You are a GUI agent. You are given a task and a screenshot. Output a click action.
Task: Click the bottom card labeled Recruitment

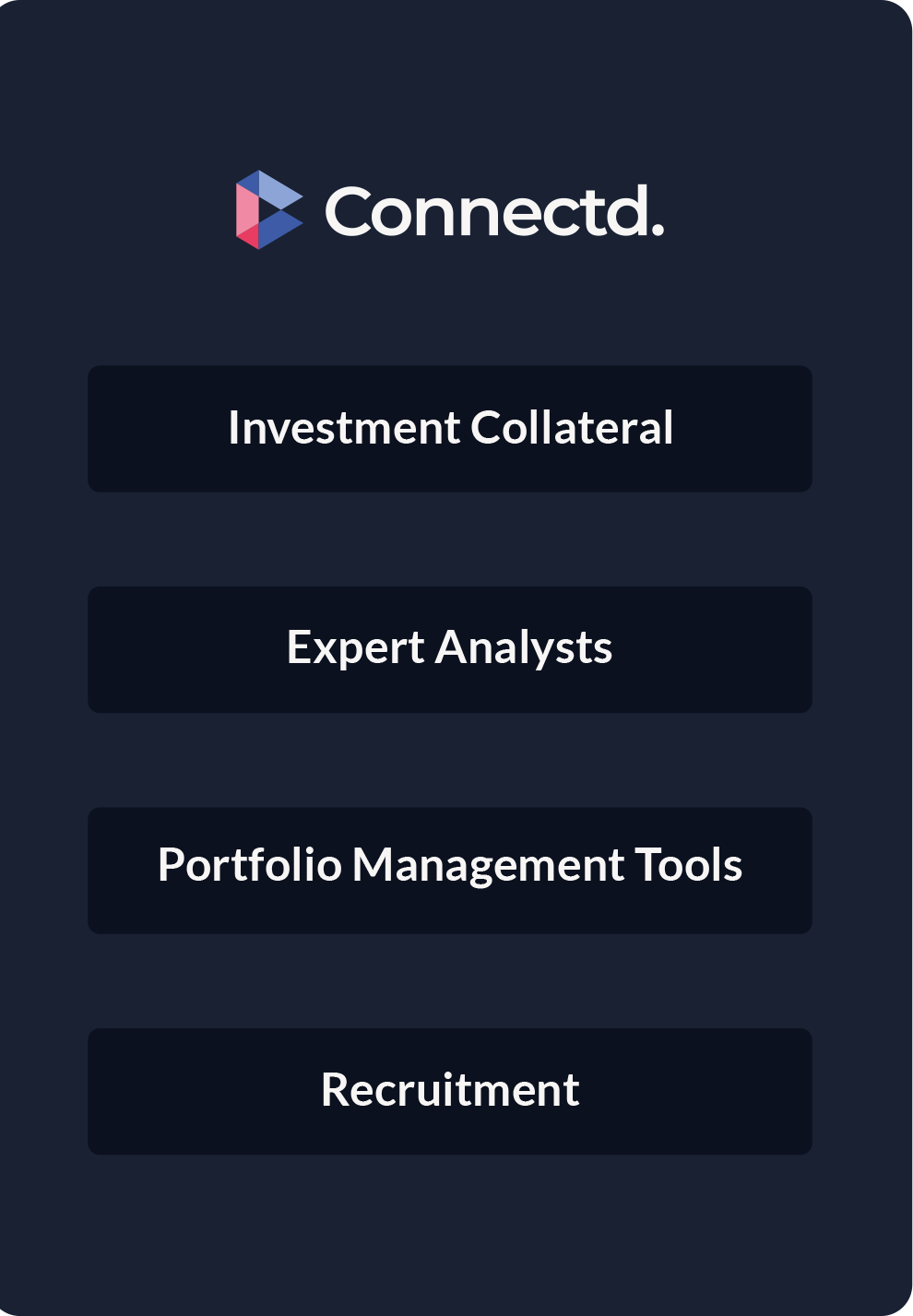tap(451, 1090)
